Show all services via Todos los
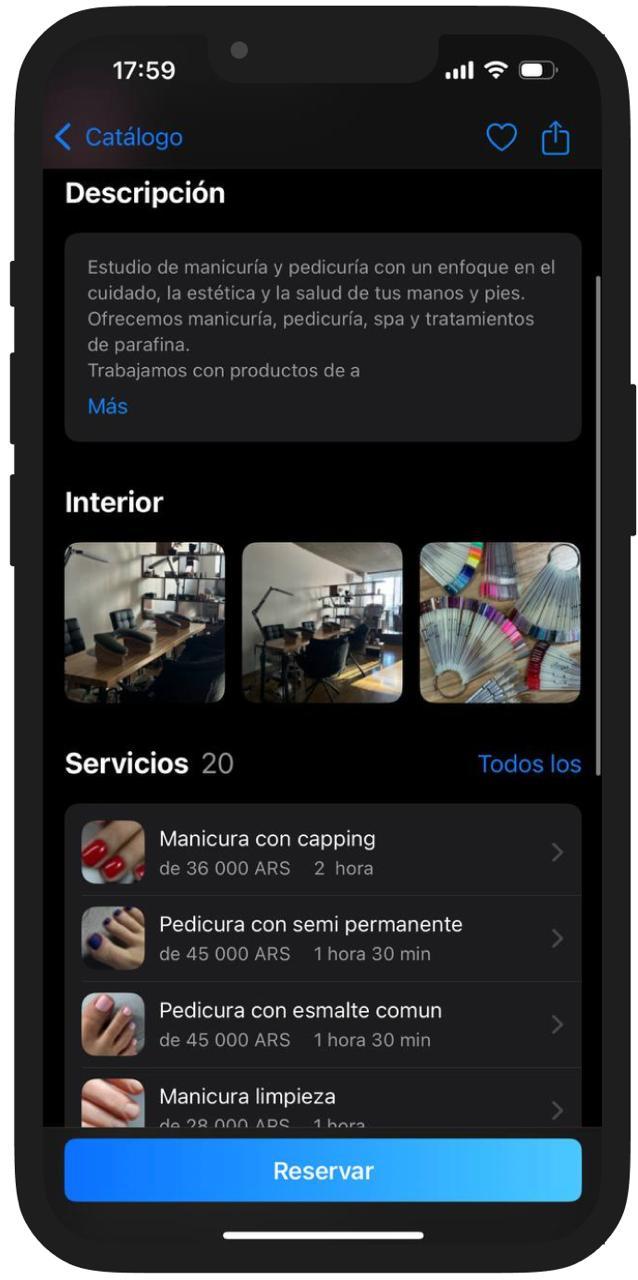The width and height of the screenshot is (638, 1280). pyautogui.click(x=529, y=764)
